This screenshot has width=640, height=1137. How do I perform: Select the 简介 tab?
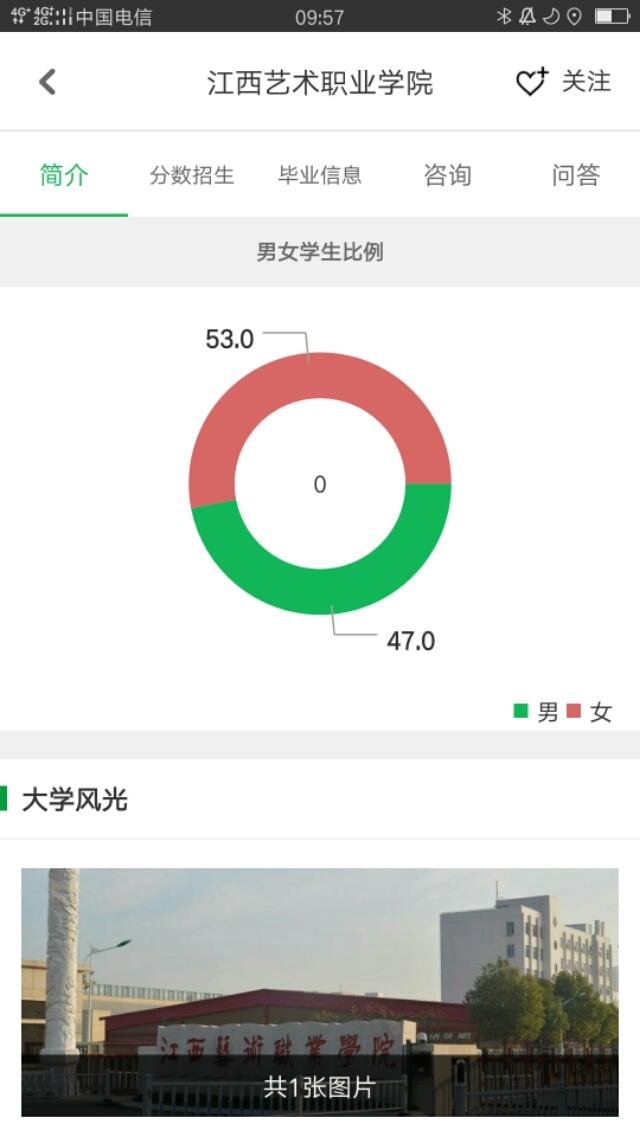pos(64,175)
